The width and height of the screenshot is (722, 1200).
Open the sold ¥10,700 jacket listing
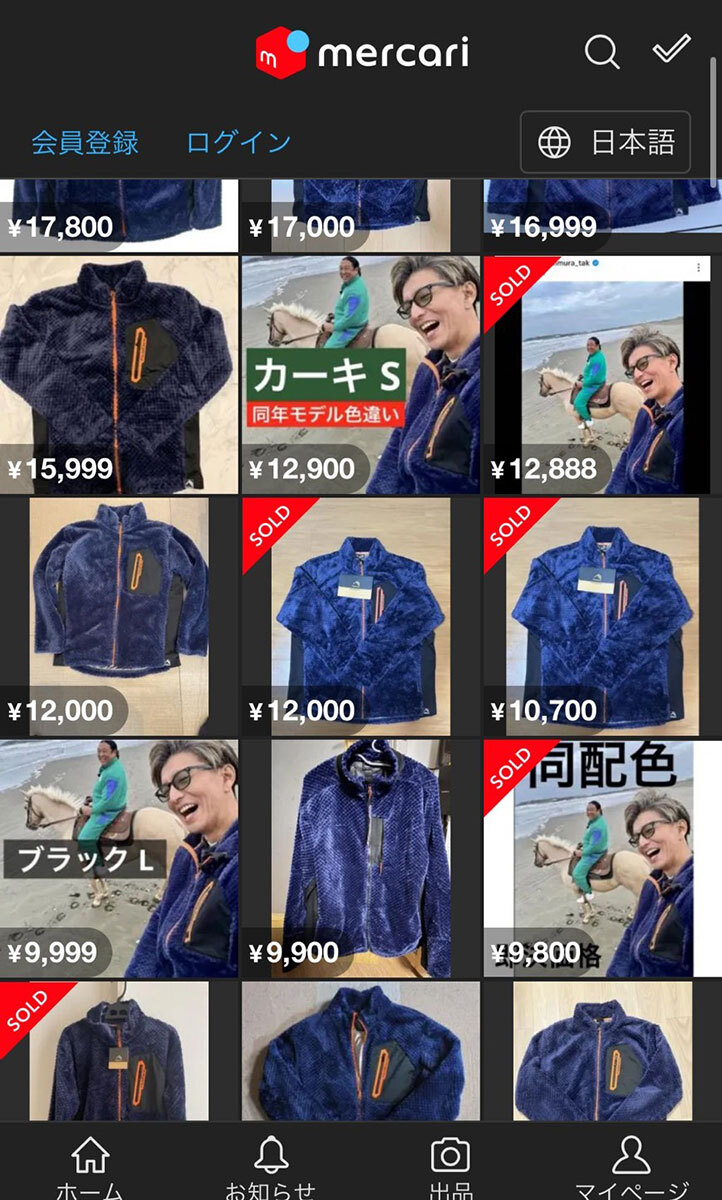click(602, 616)
